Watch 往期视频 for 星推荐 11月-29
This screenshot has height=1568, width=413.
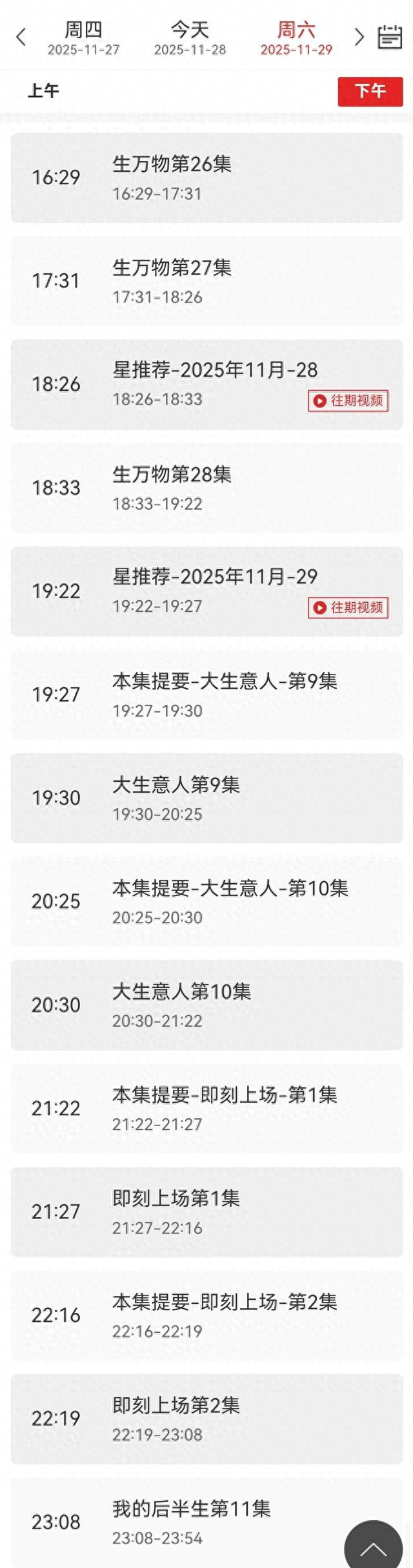pyautogui.click(x=348, y=607)
